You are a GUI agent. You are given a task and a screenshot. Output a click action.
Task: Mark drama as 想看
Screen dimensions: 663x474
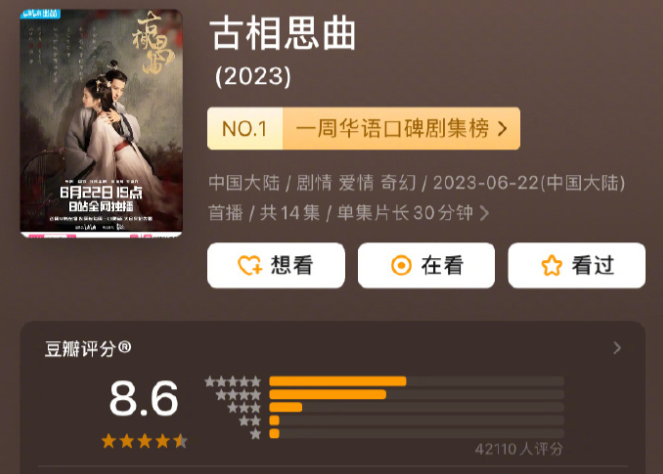[276, 265]
